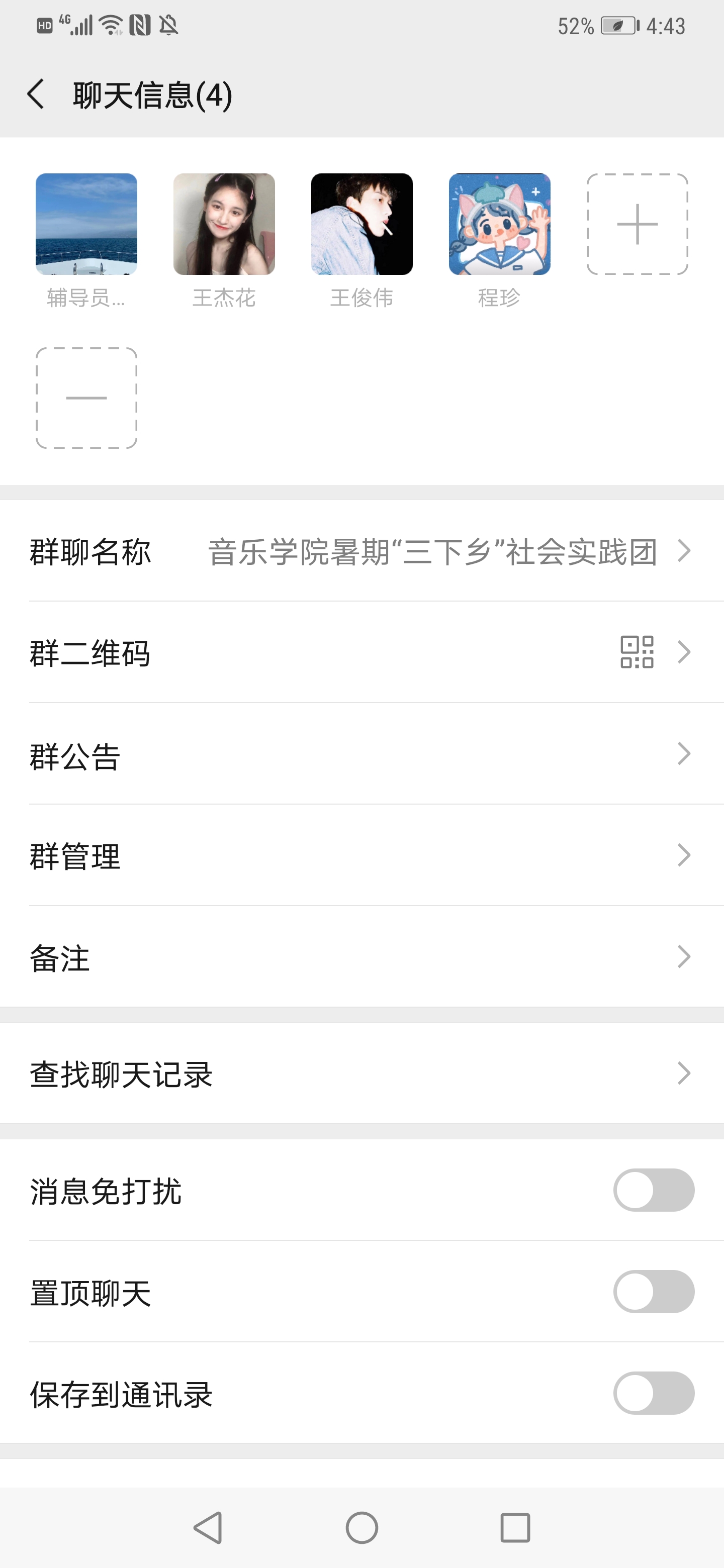This screenshot has width=724, height=1568.
Task: Go back from the 聊天信息 page
Action: tap(36, 94)
